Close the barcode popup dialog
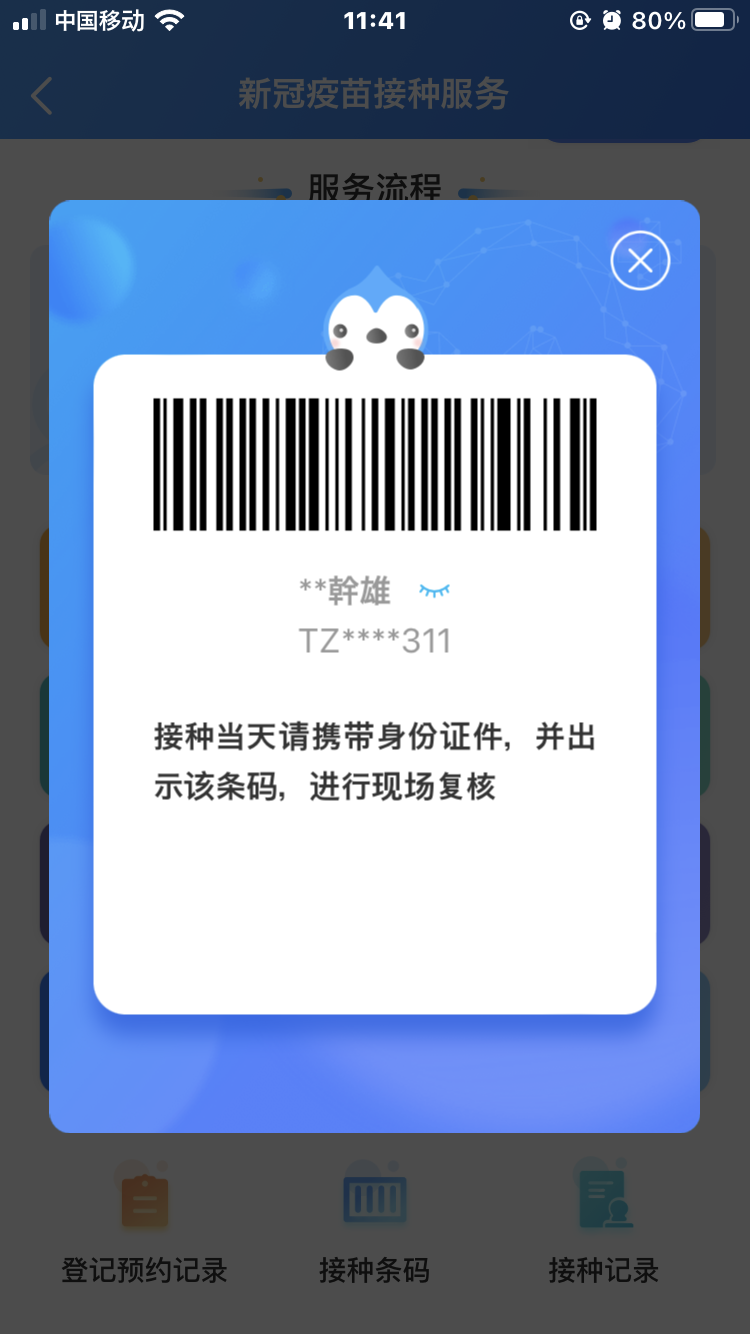The image size is (750, 1334). pos(640,260)
